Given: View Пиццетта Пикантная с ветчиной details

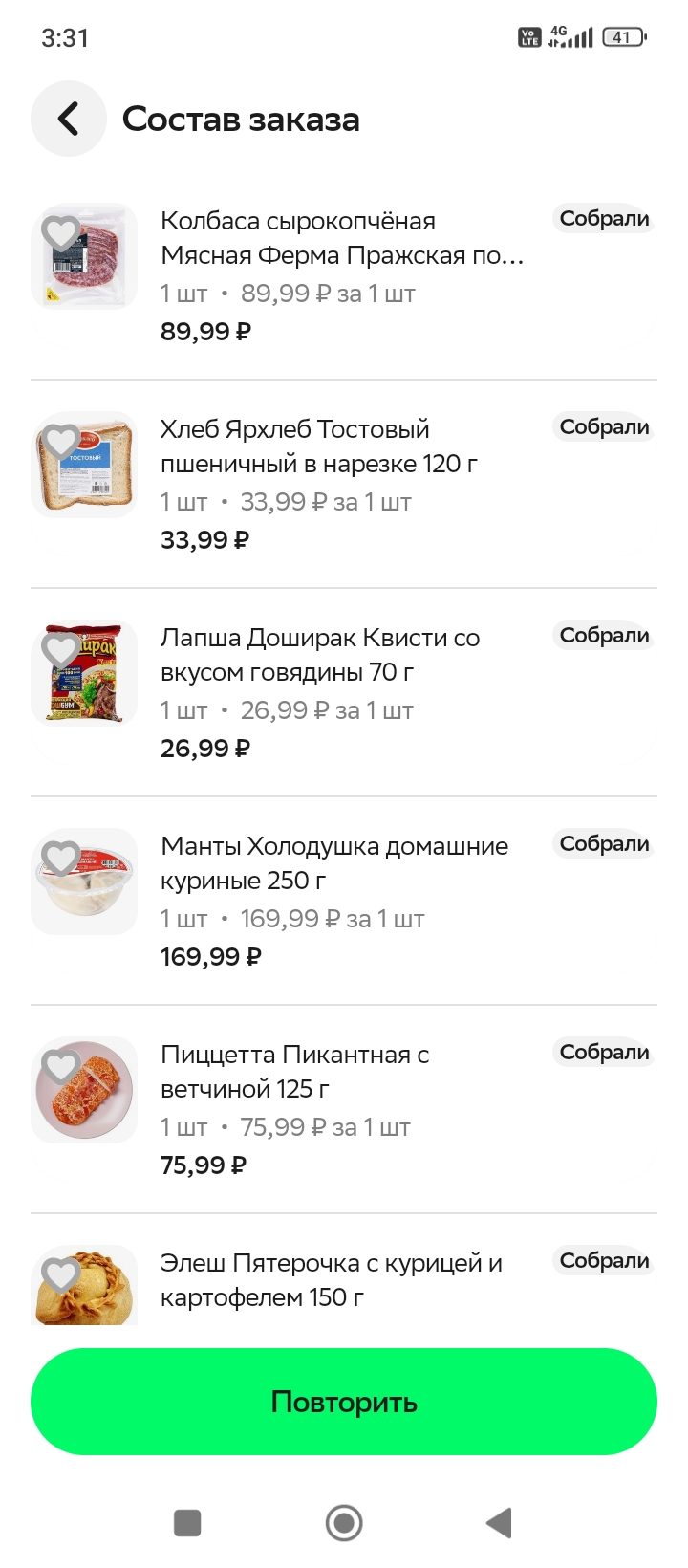Looking at the screenshot, I should 294,1072.
